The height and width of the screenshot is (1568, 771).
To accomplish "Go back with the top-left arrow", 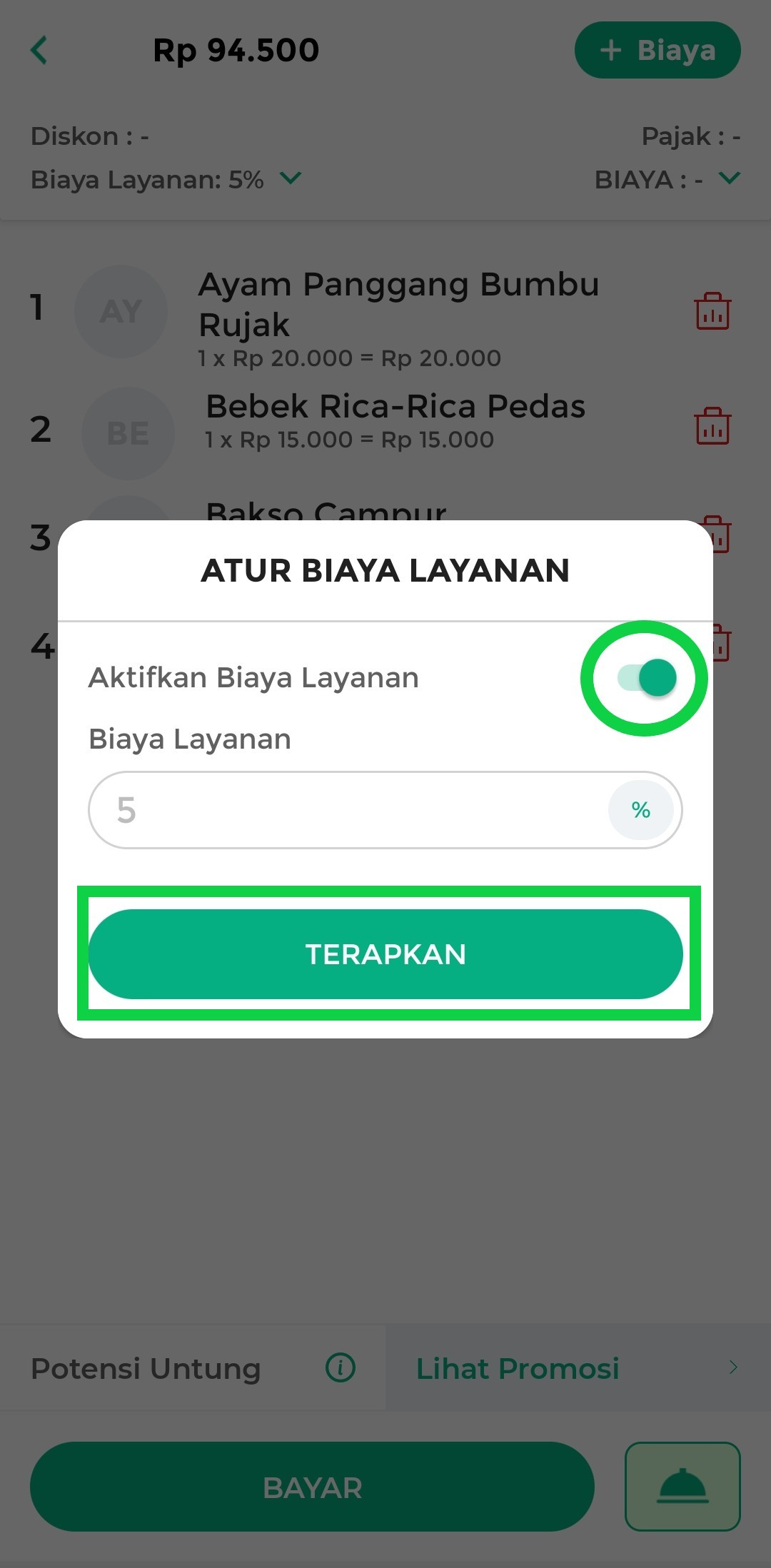I will (39, 50).
